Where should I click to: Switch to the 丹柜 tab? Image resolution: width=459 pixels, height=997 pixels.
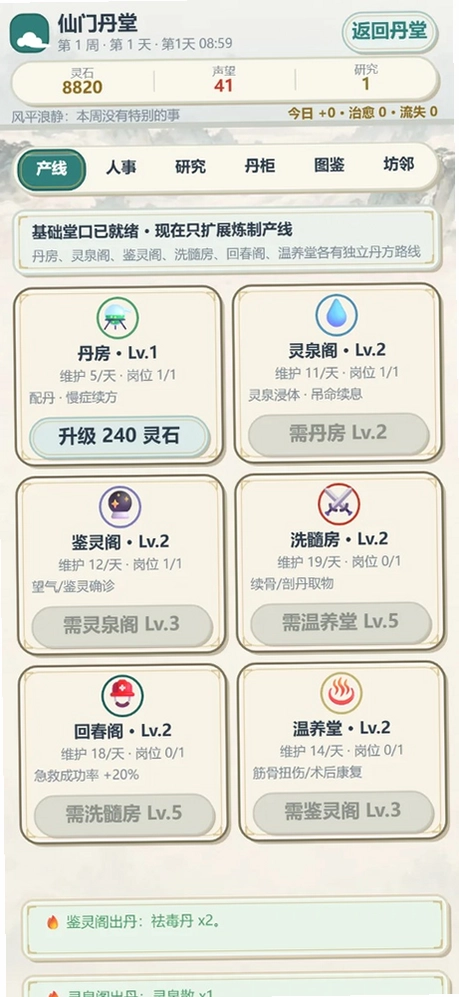click(x=259, y=167)
